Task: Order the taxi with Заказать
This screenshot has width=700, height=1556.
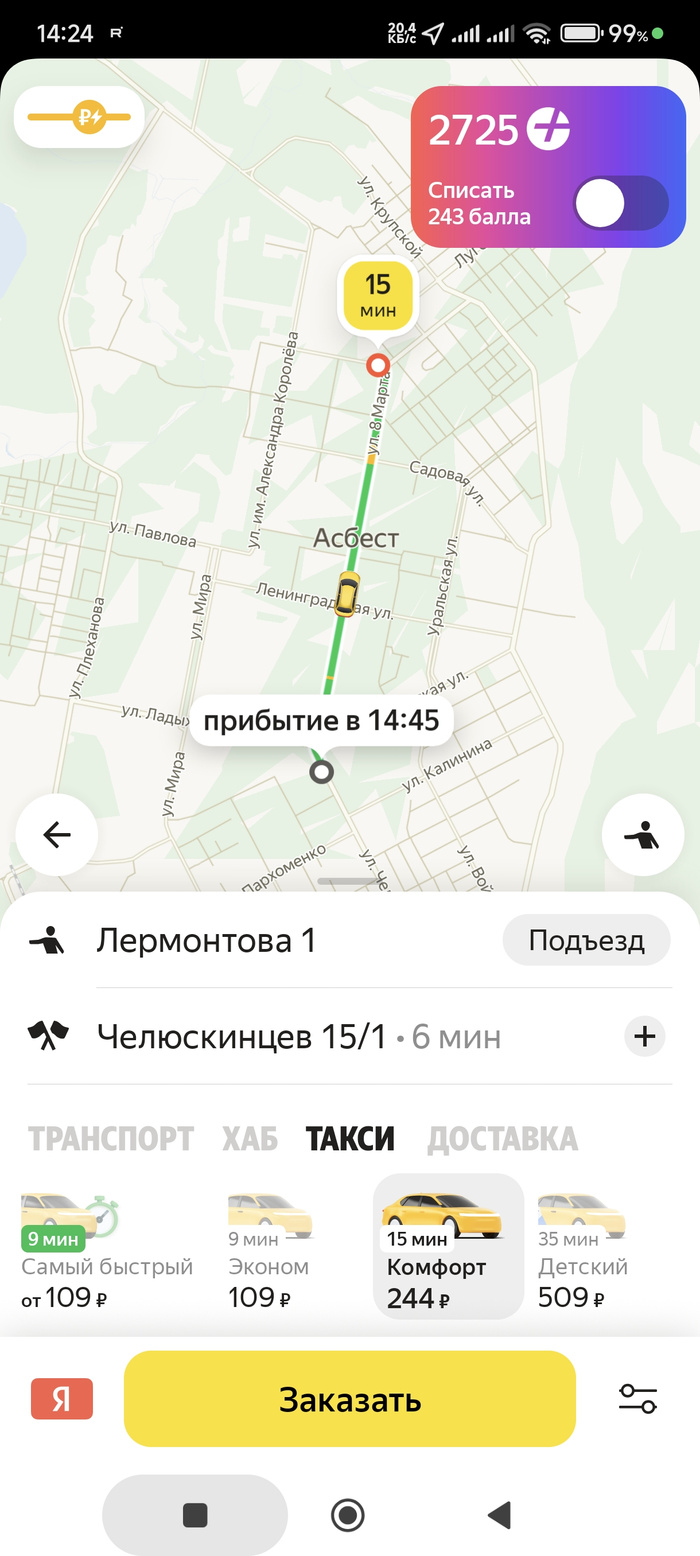Action: pyautogui.click(x=349, y=1399)
